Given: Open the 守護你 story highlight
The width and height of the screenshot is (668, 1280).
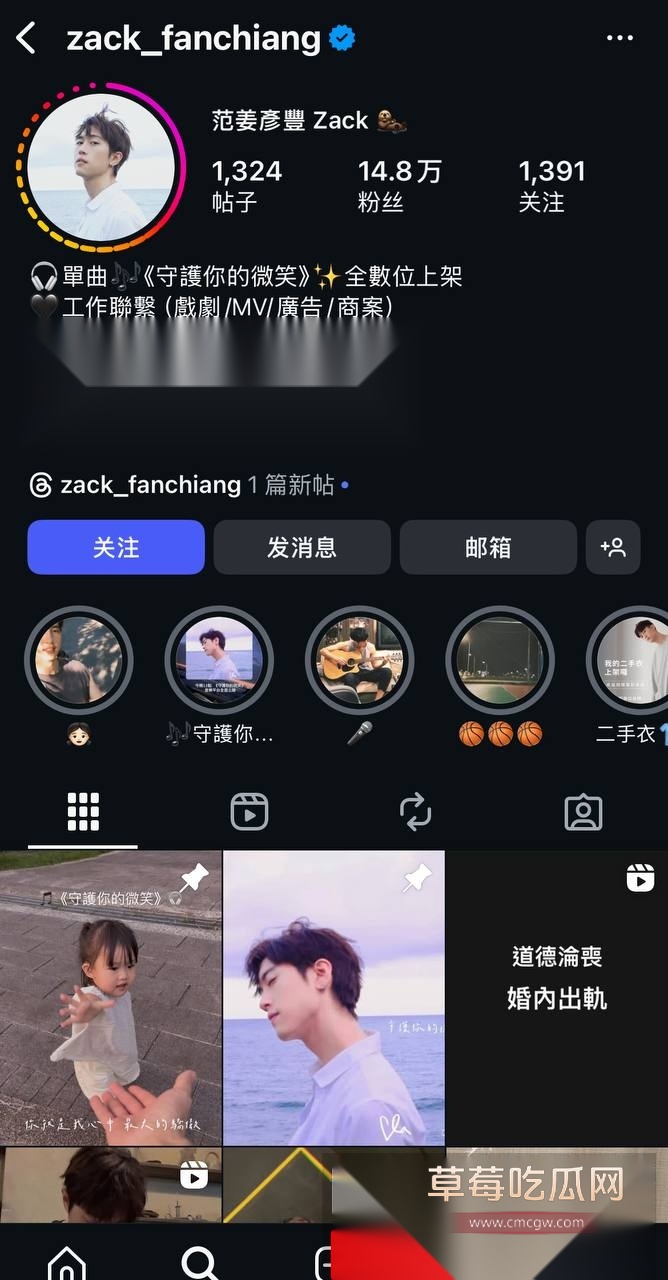Looking at the screenshot, I should tap(219, 660).
